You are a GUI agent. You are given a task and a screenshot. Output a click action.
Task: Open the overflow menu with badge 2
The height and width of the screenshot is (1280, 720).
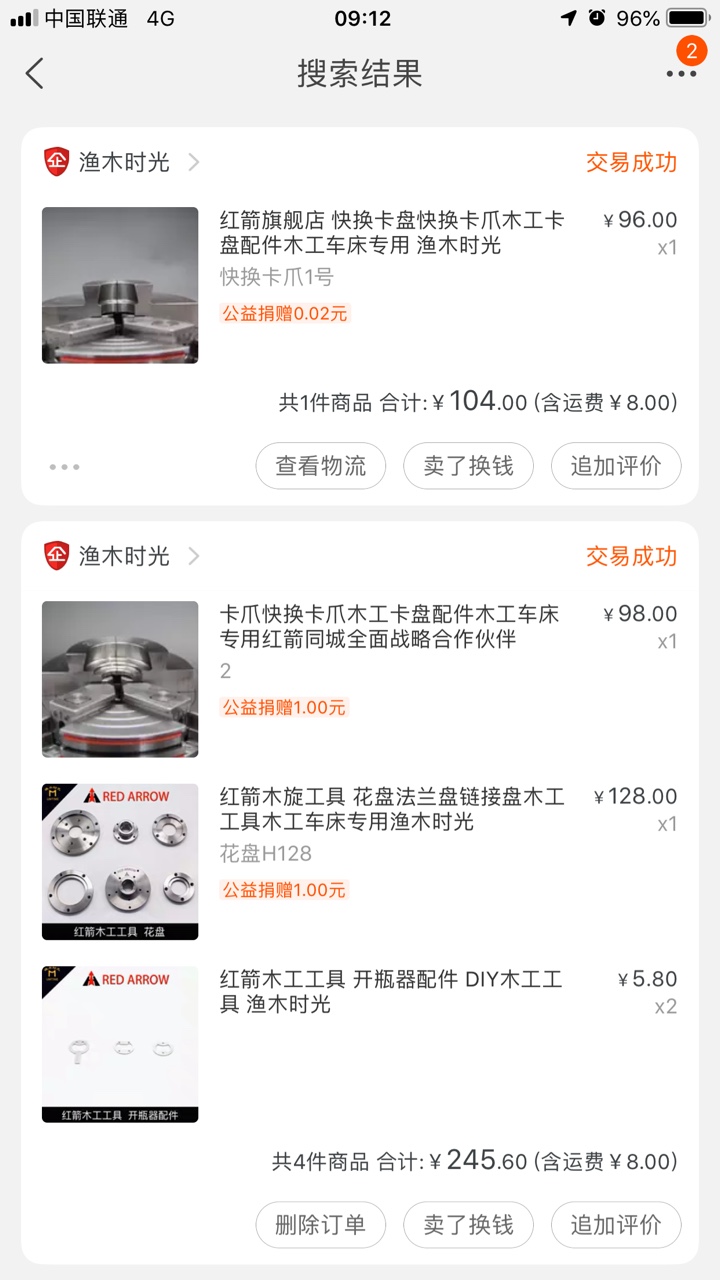(682, 72)
